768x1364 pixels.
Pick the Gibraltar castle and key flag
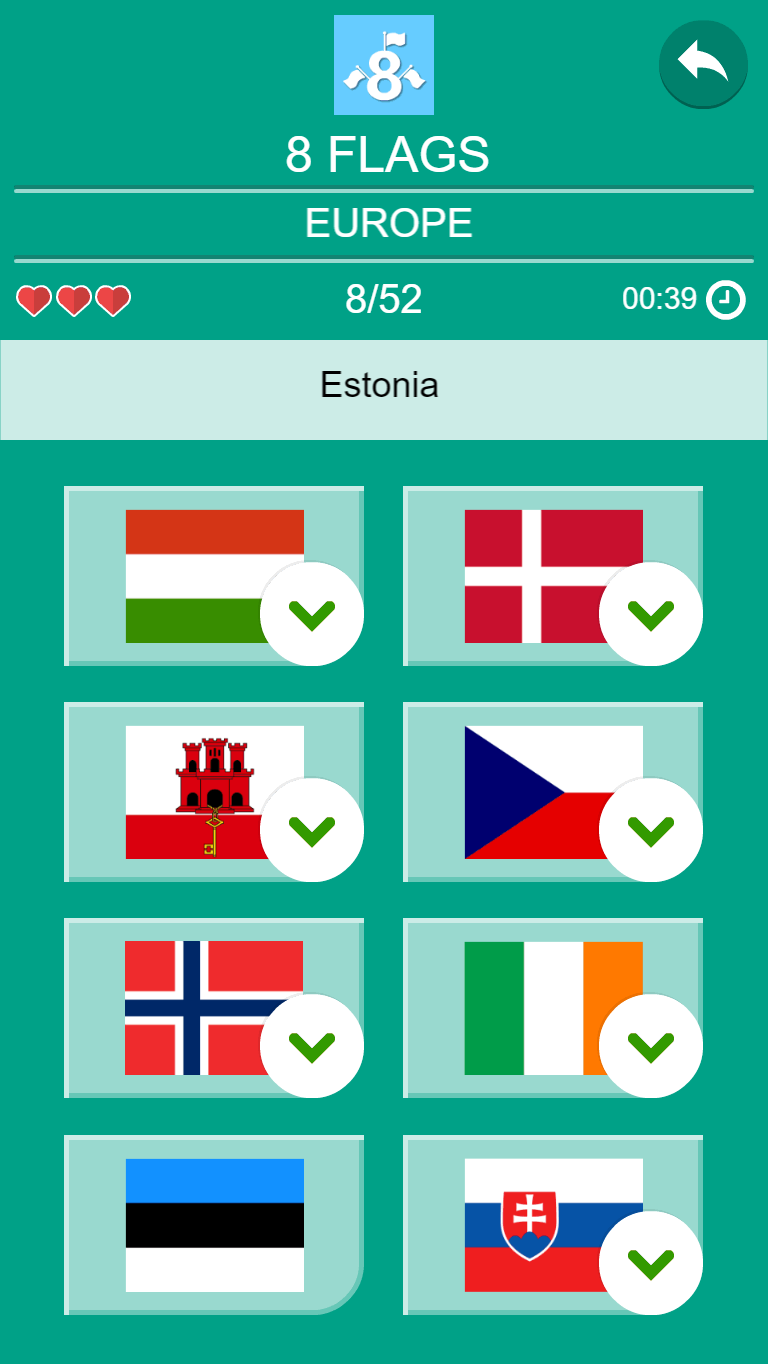(x=214, y=792)
